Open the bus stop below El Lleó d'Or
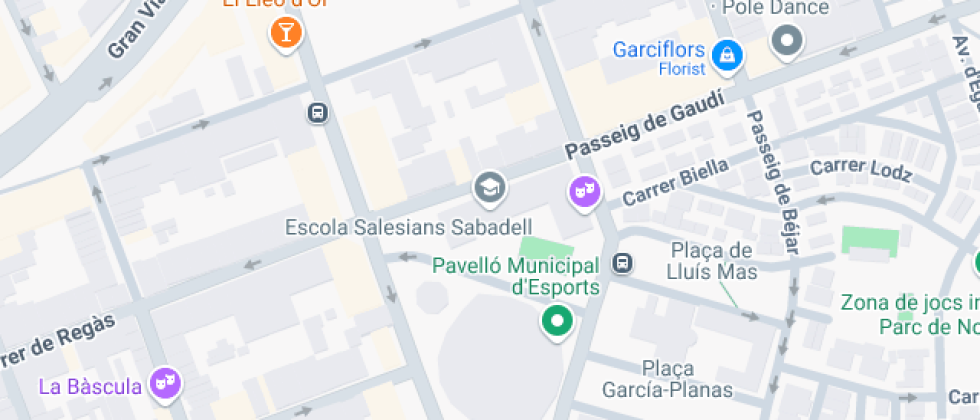Image resolution: width=980 pixels, height=420 pixels. tap(318, 112)
